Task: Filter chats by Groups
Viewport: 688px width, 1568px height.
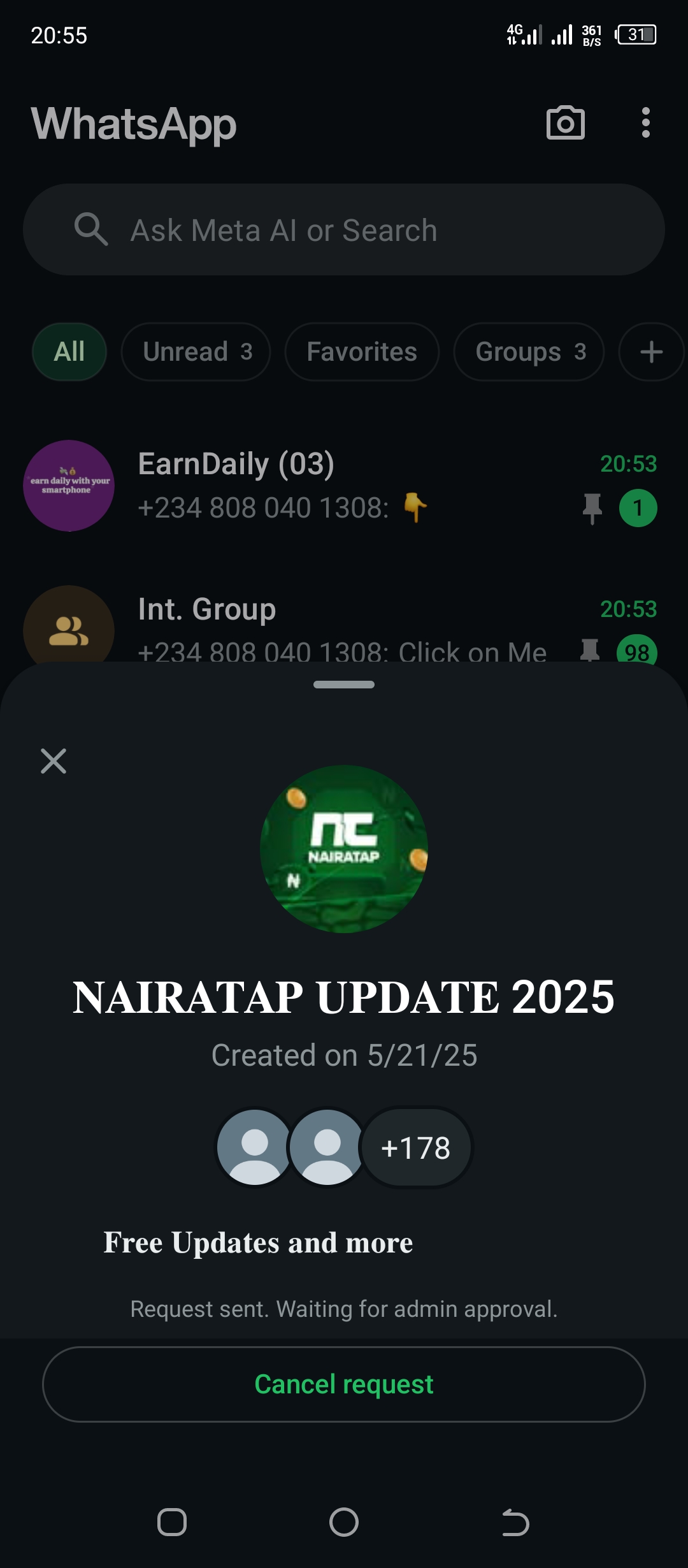Action: [x=529, y=352]
